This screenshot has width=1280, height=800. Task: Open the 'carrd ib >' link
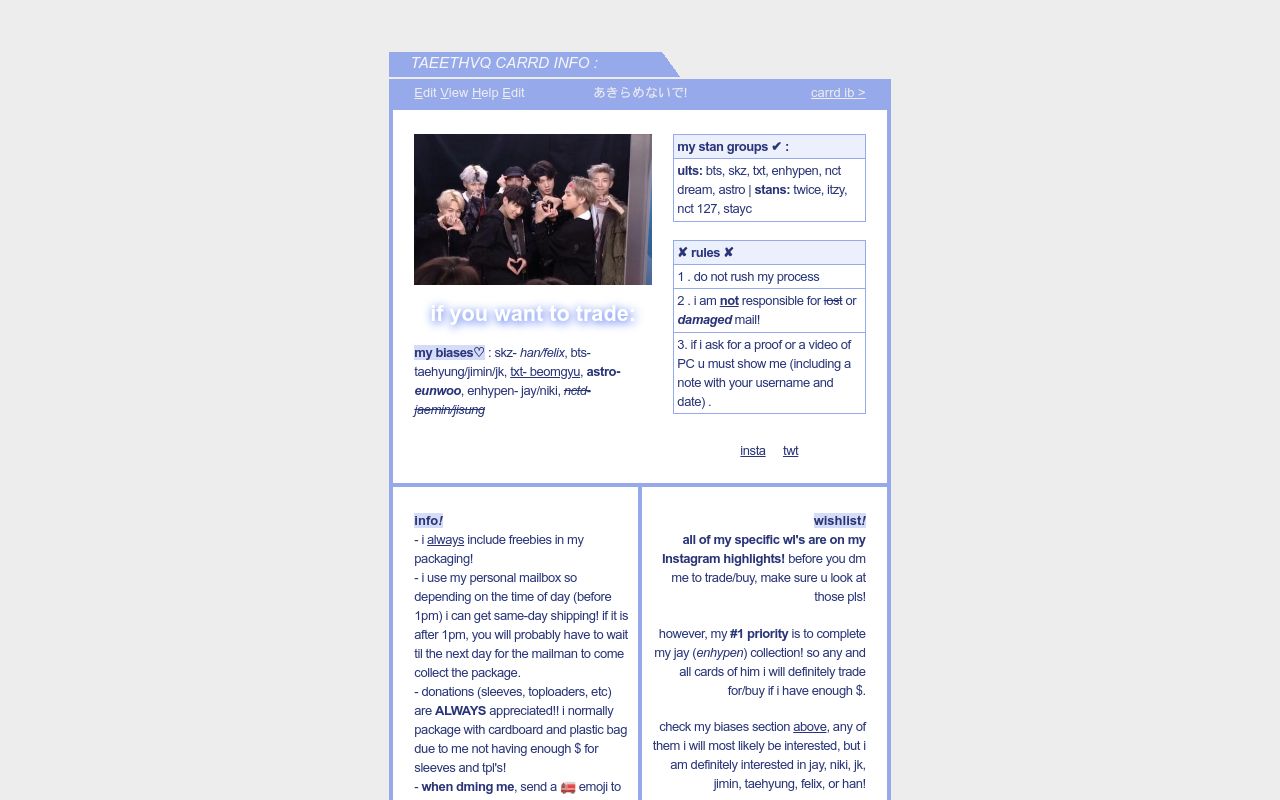tap(837, 93)
